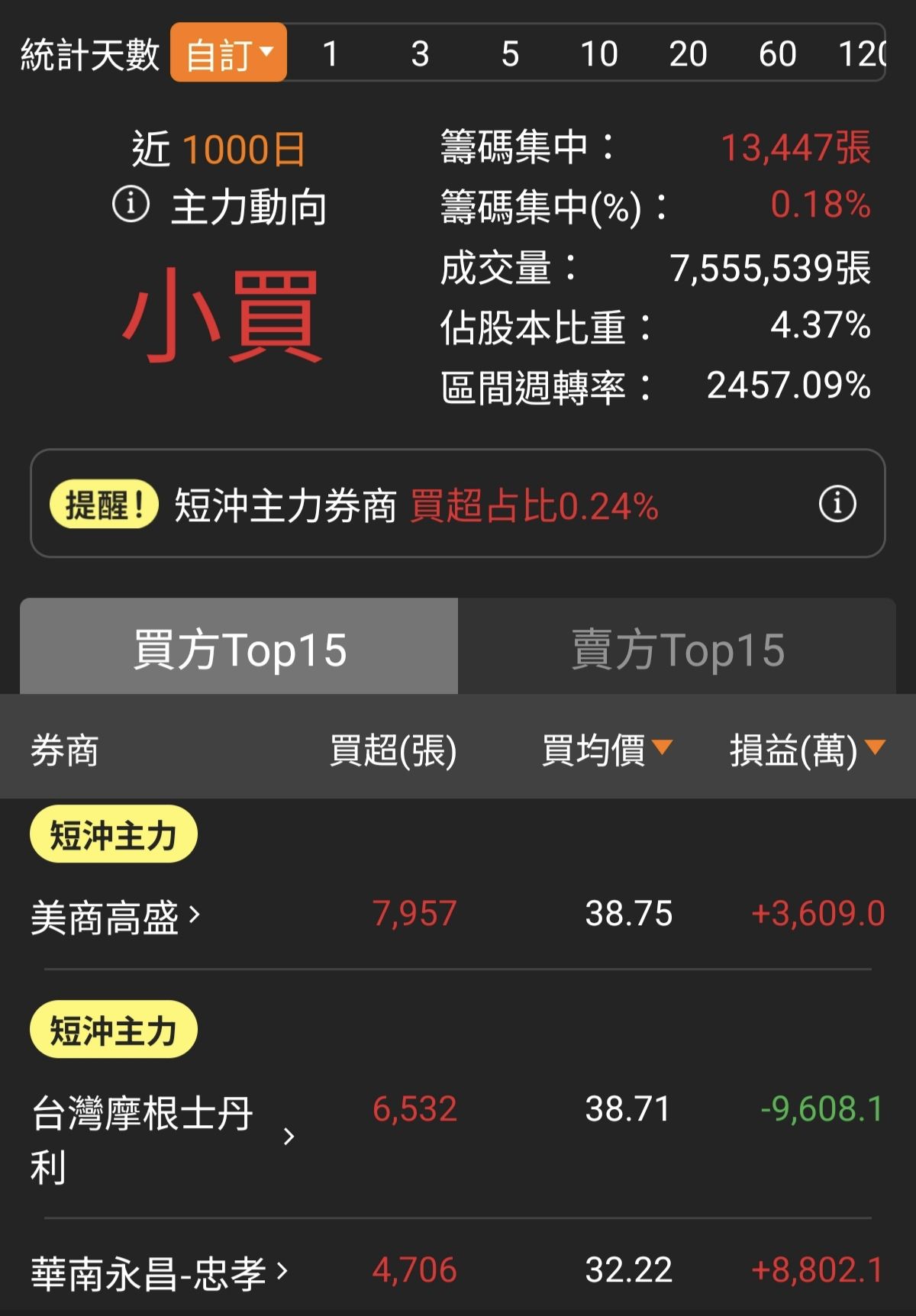Select 120 days statistics period
916x1316 pixels.
(x=863, y=54)
